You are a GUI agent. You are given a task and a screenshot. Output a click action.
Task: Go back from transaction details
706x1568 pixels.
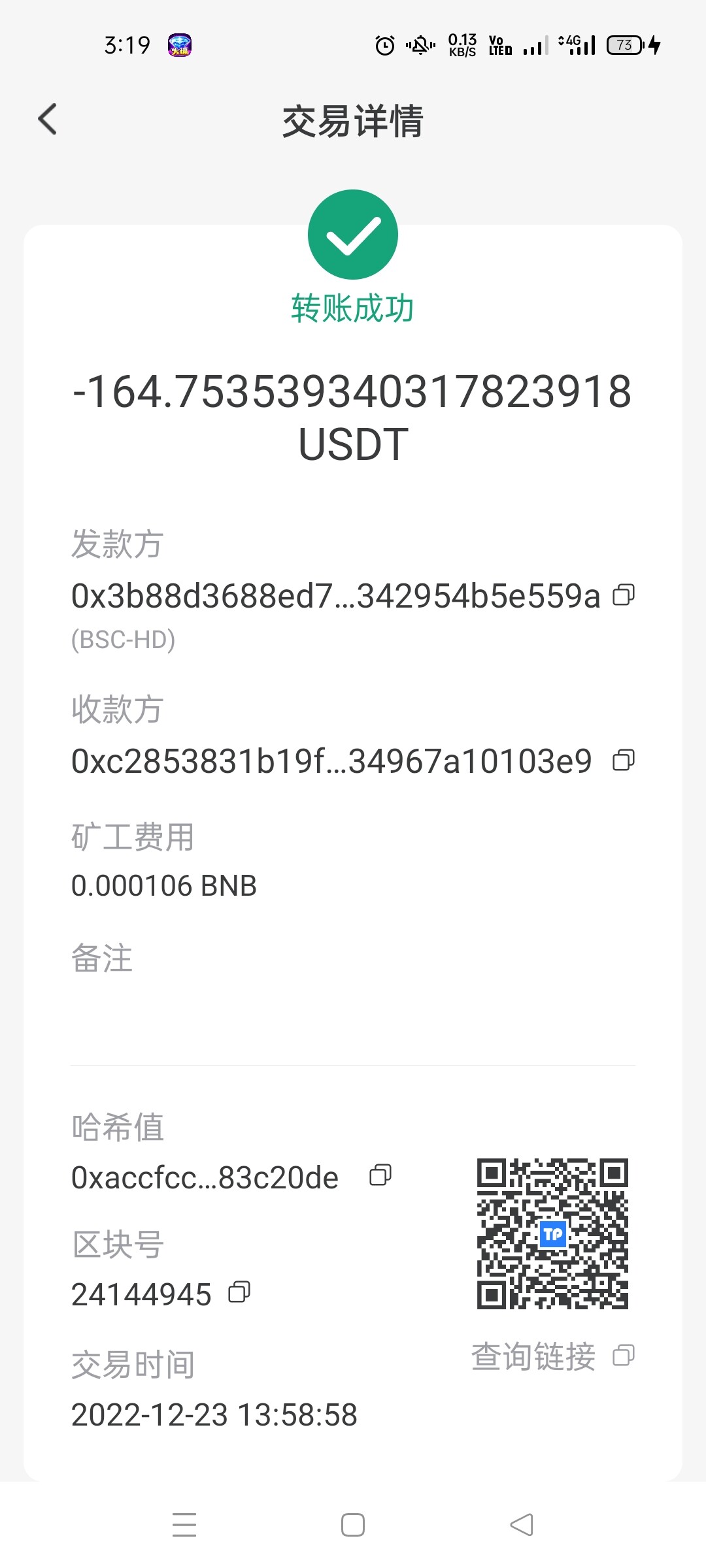tap(48, 120)
